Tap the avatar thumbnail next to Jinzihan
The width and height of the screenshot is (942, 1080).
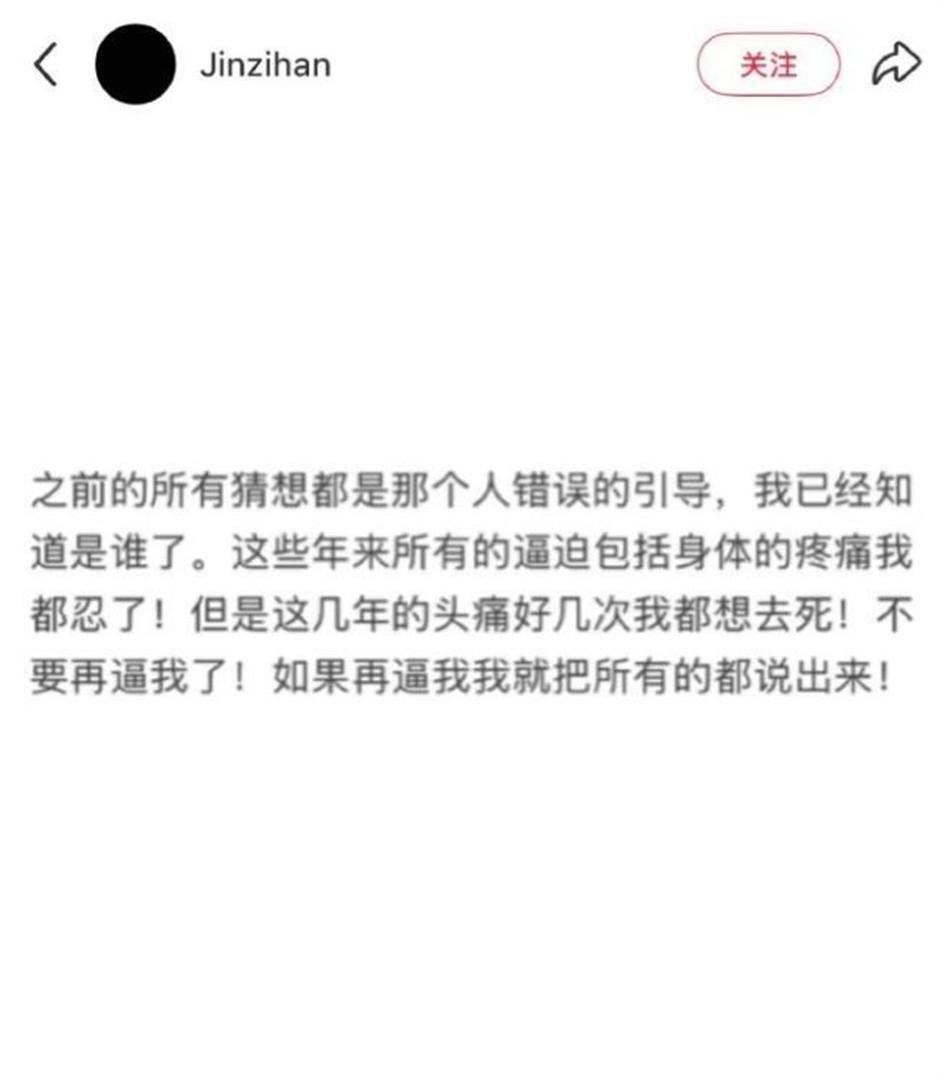pyautogui.click(x=136, y=66)
